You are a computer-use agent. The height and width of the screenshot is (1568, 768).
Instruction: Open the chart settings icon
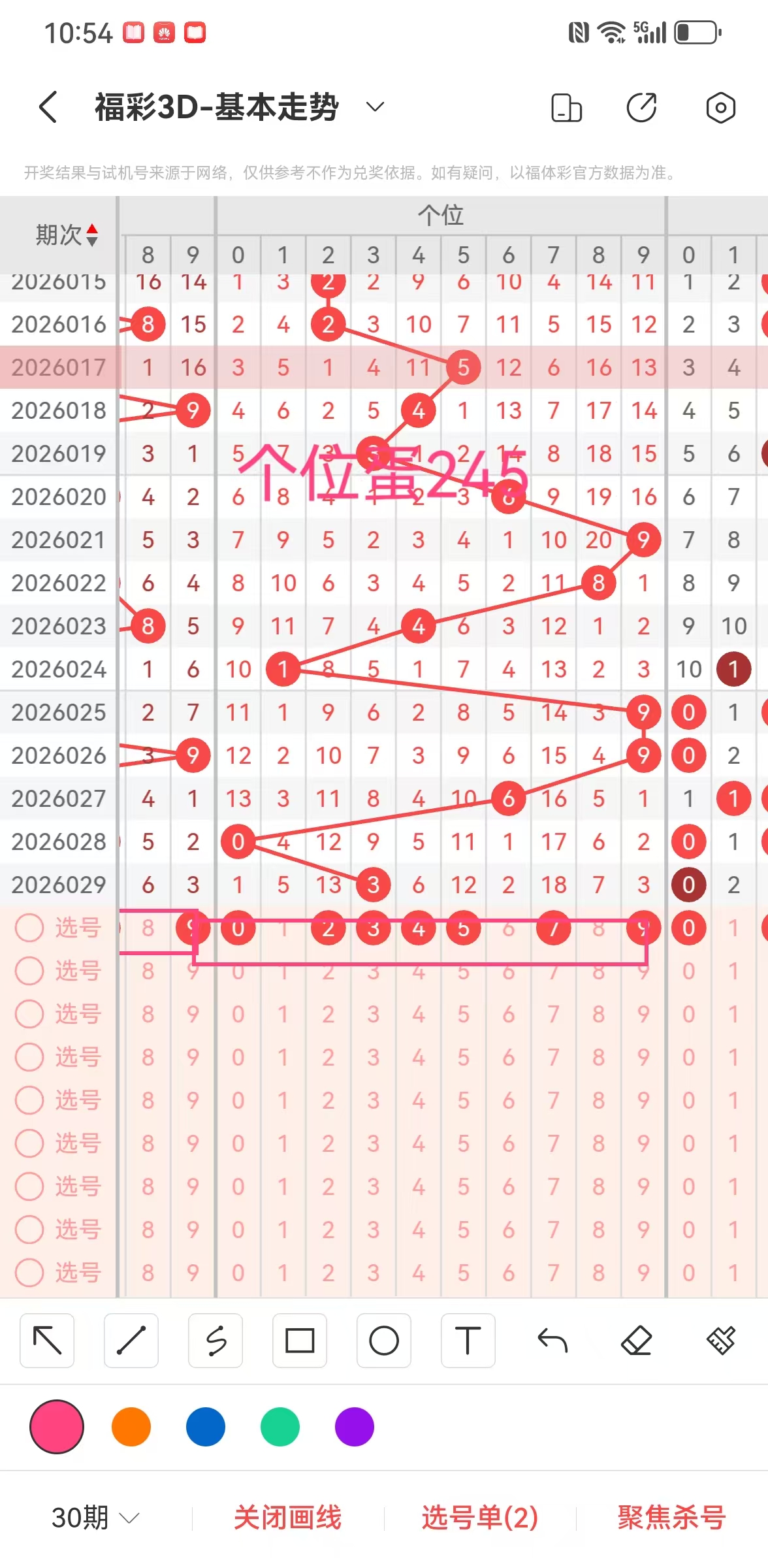point(720,108)
